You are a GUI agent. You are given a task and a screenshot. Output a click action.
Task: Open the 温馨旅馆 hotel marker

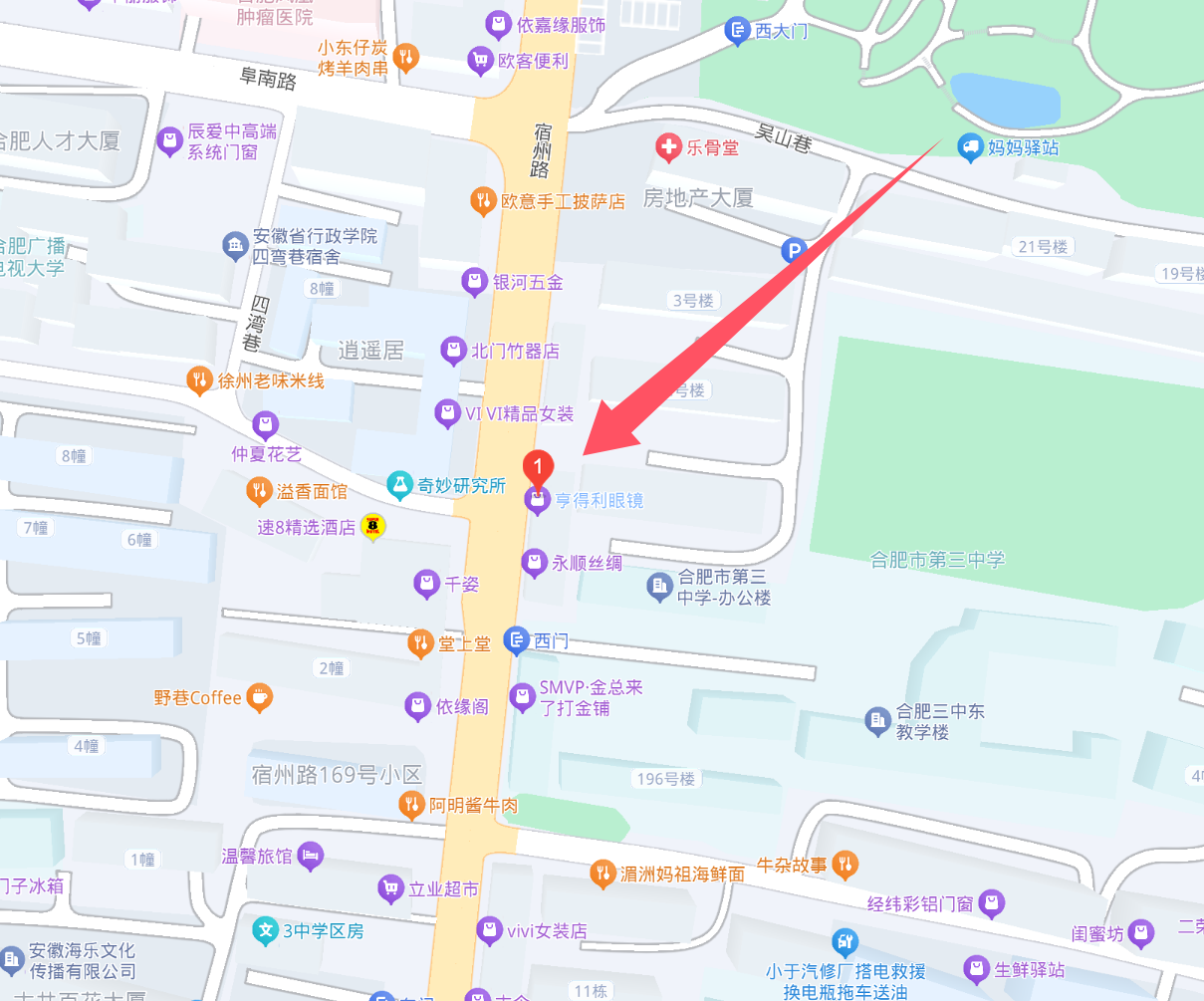tap(311, 856)
